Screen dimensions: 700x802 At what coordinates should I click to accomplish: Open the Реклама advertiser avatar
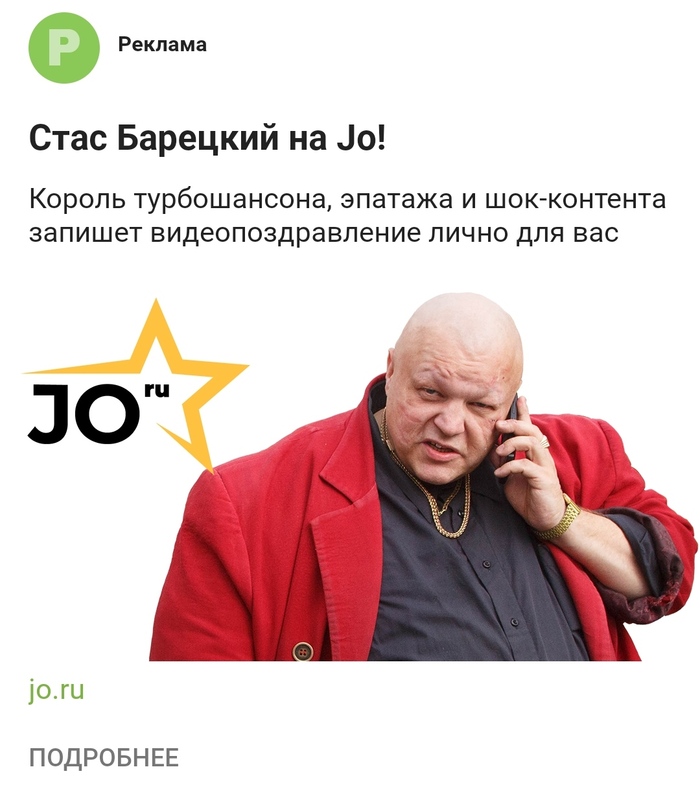tap(64, 47)
